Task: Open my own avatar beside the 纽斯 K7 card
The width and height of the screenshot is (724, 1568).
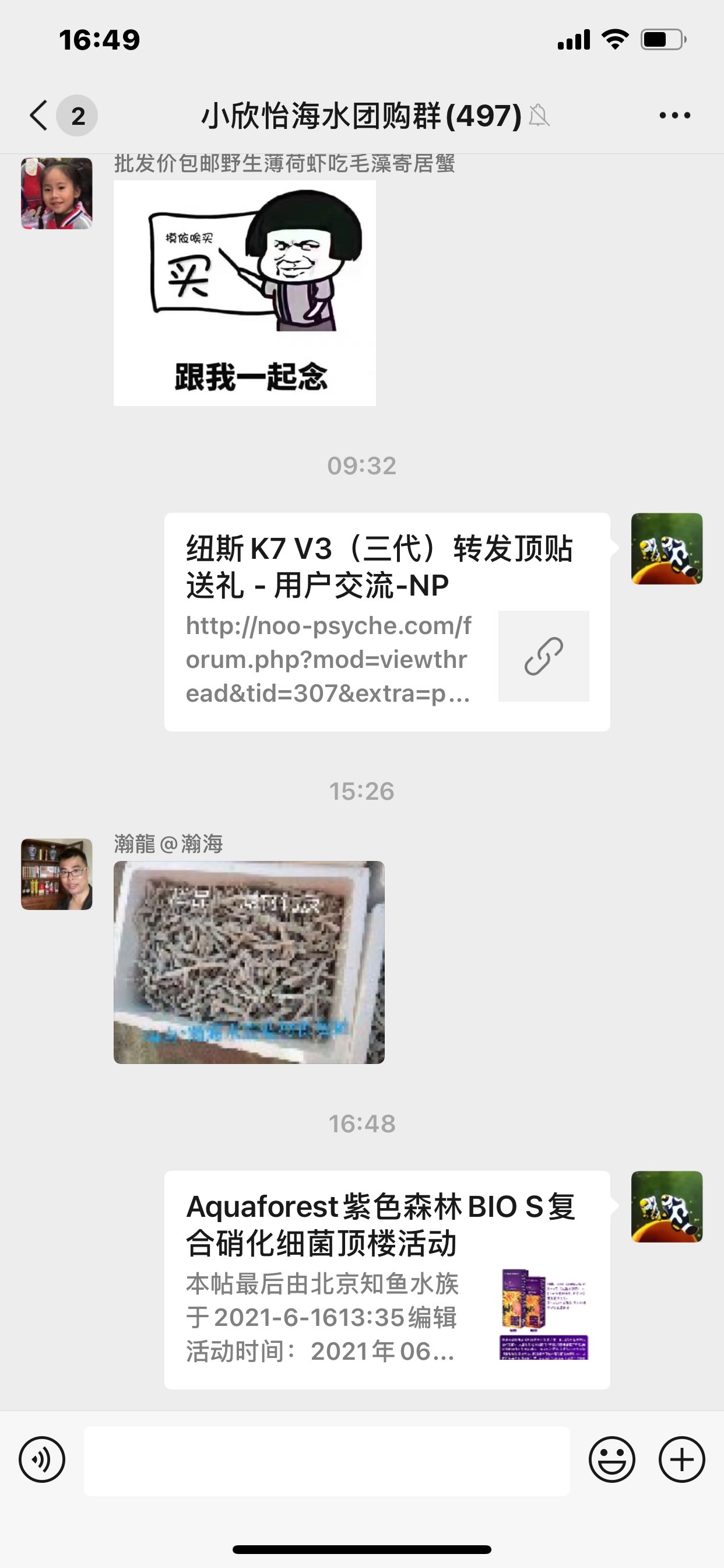Action: pyautogui.click(x=667, y=548)
